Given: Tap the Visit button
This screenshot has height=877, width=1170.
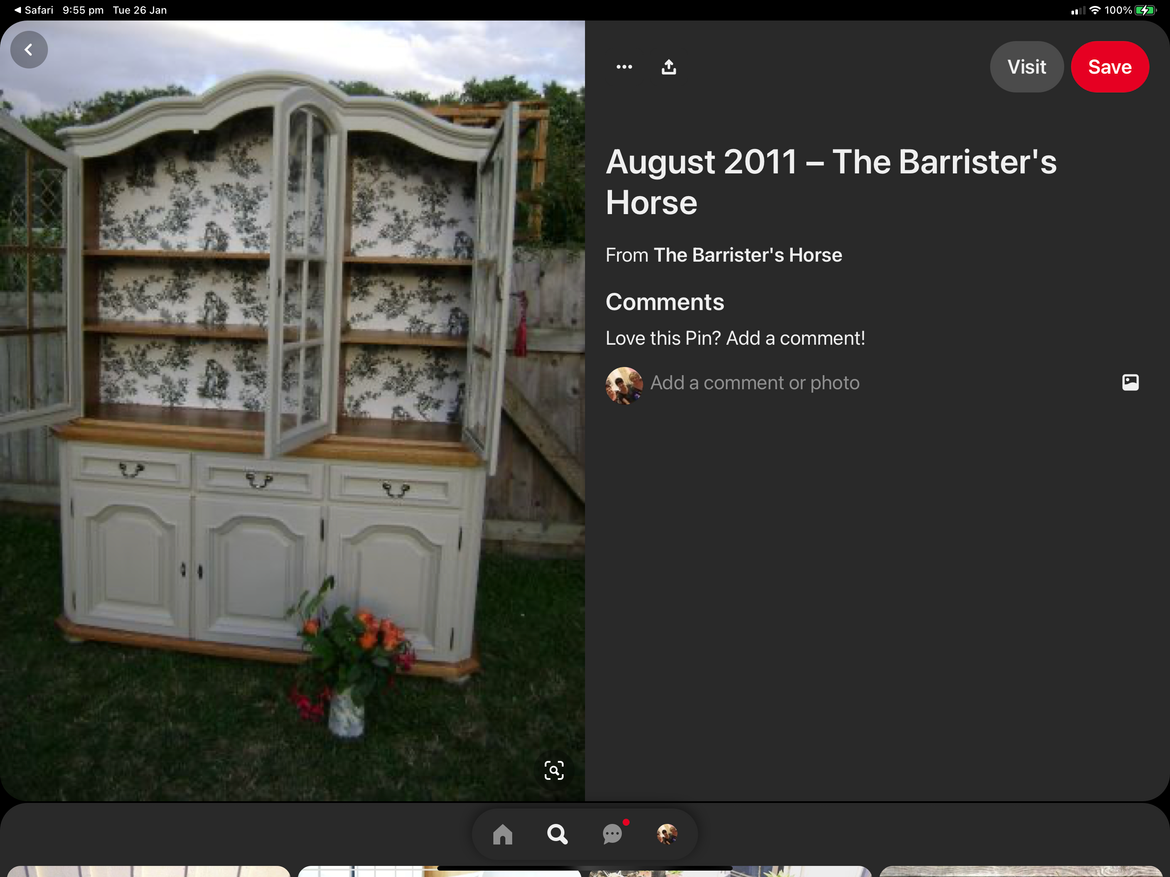Looking at the screenshot, I should [1026, 67].
